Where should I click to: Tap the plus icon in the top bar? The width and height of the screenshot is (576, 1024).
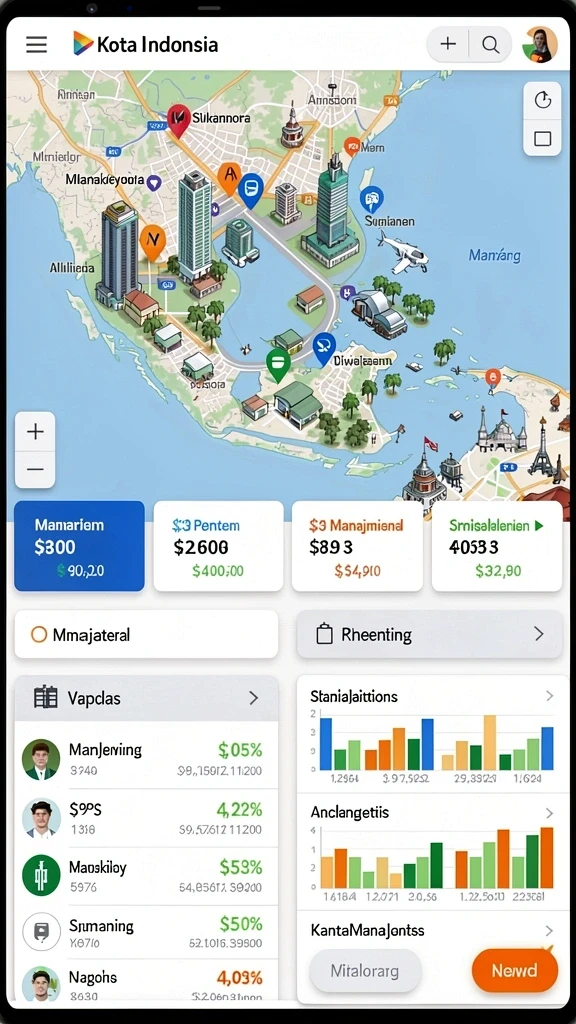(447, 44)
